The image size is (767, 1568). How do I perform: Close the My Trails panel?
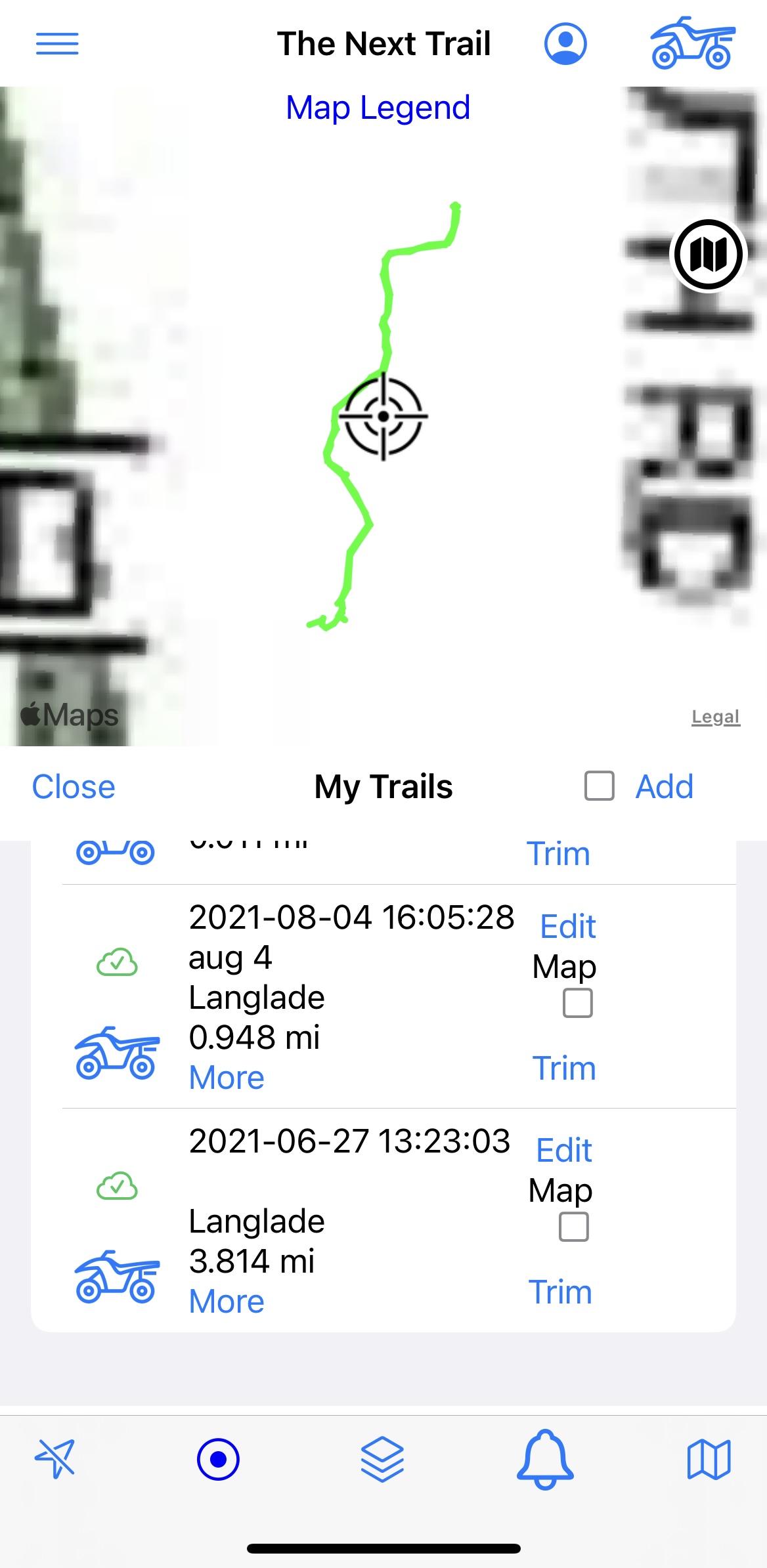click(x=74, y=787)
